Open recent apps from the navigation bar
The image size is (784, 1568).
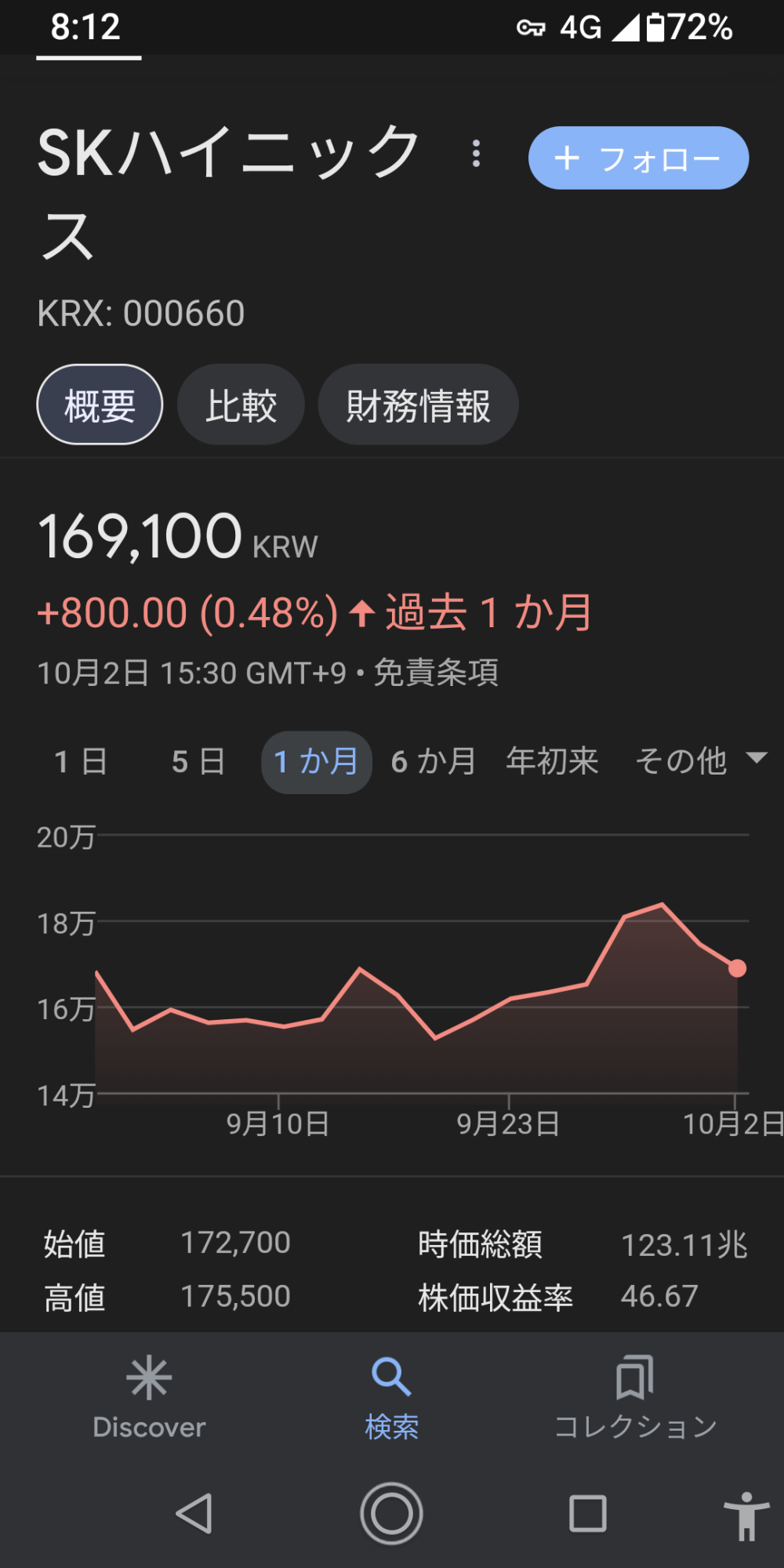[x=587, y=1513]
